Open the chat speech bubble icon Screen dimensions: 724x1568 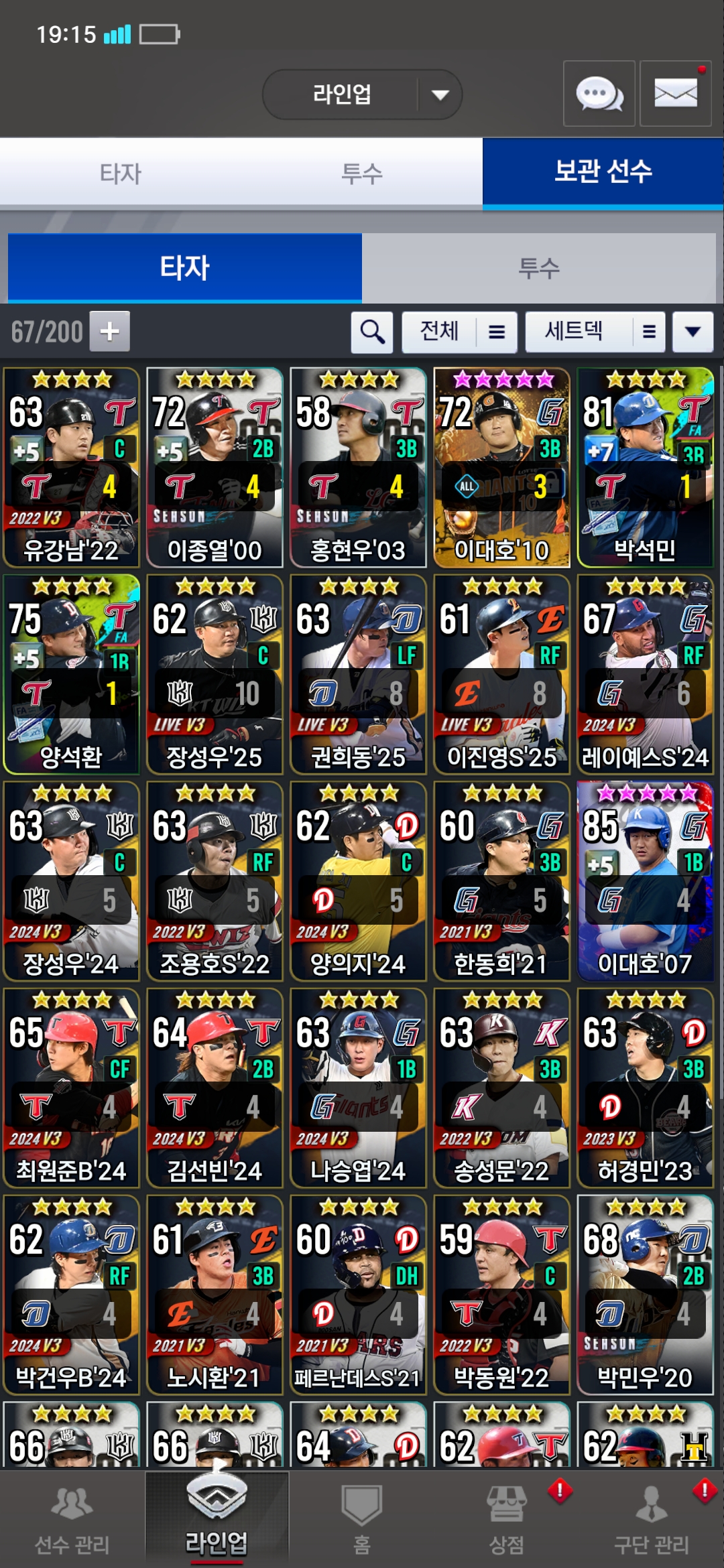pyautogui.click(x=599, y=94)
